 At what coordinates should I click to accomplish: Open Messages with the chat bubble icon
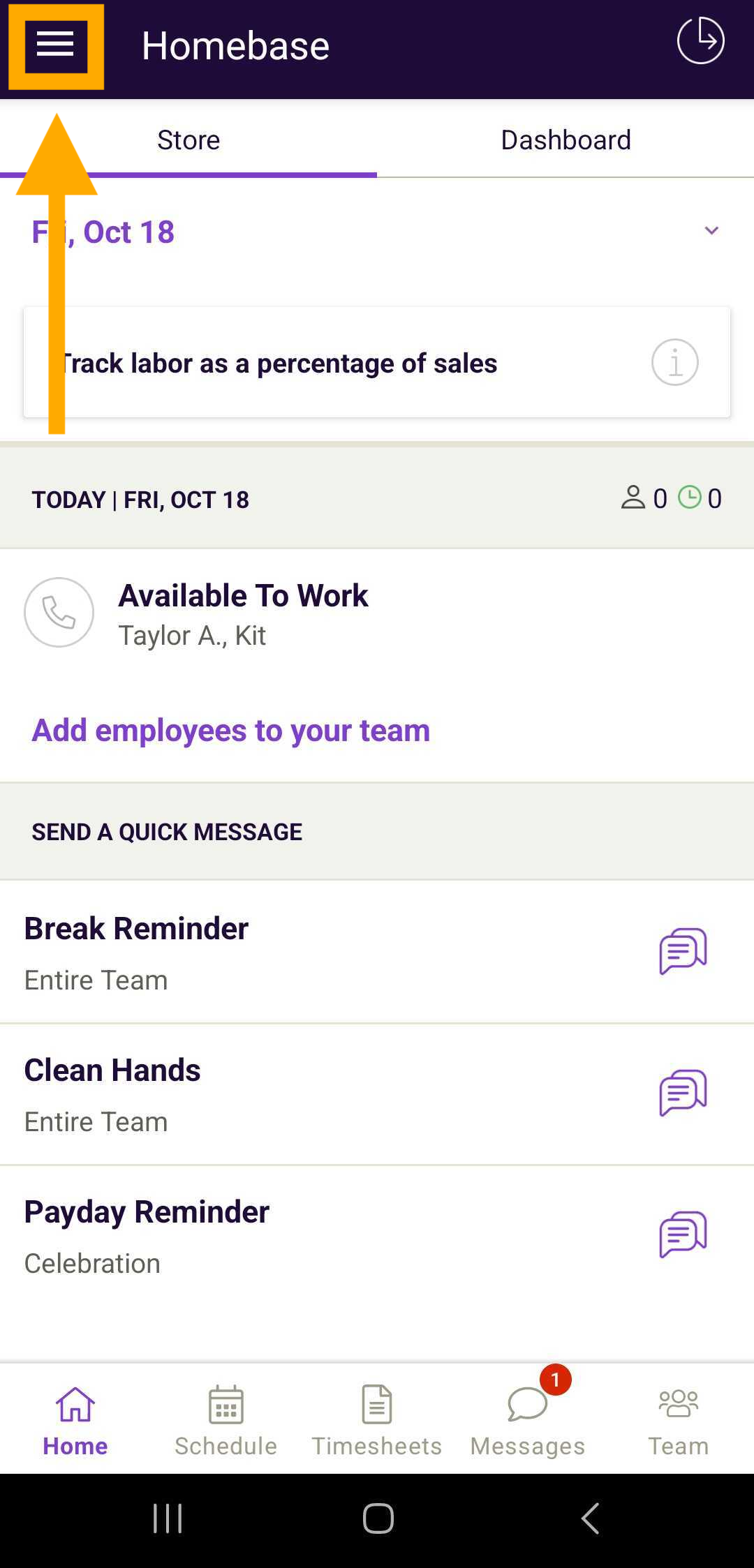click(527, 1406)
